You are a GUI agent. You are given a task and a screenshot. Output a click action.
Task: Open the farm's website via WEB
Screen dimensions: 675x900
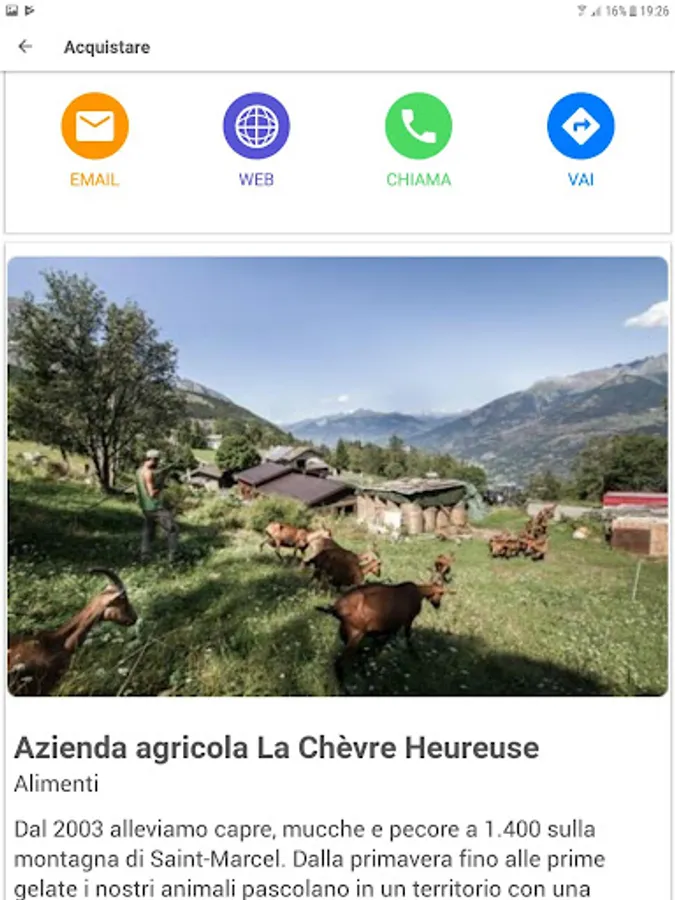coord(256,127)
